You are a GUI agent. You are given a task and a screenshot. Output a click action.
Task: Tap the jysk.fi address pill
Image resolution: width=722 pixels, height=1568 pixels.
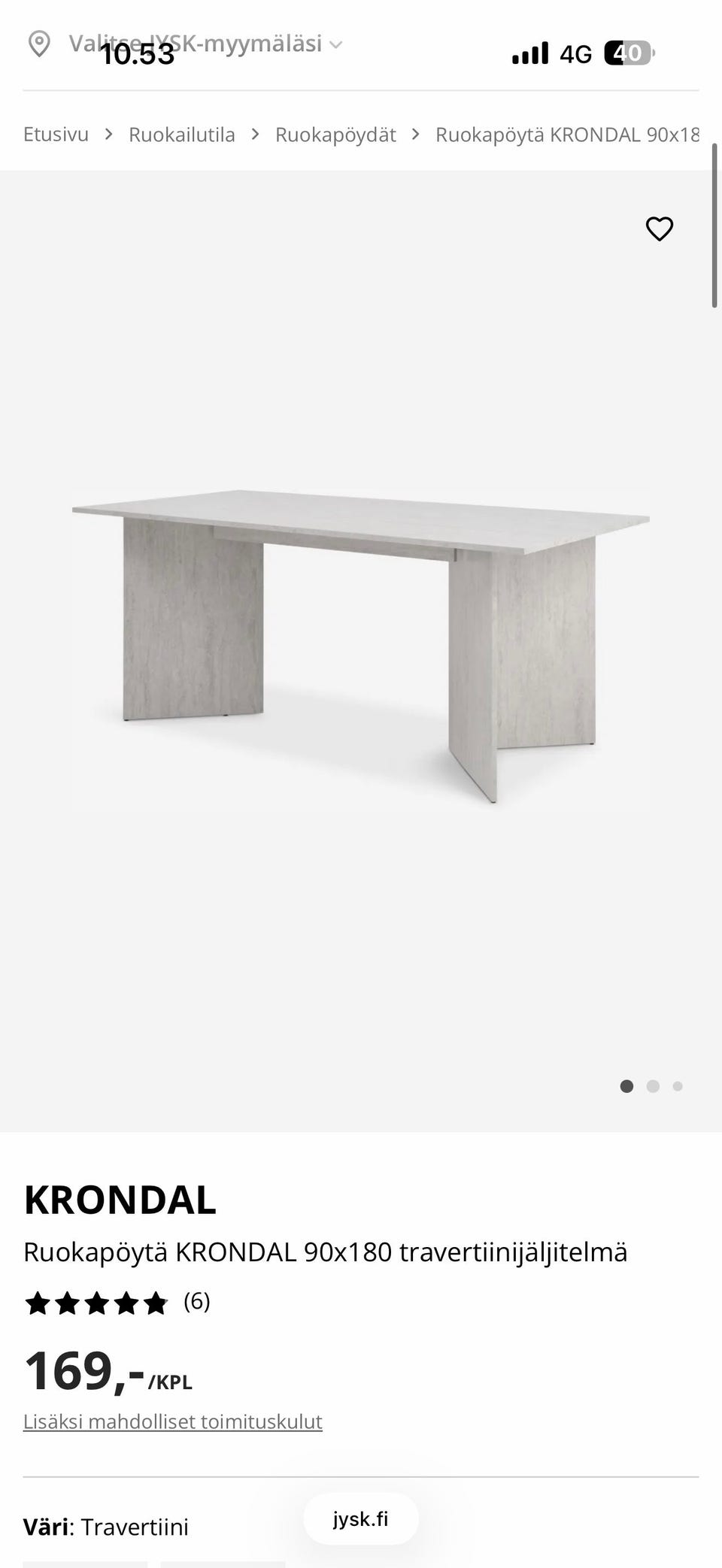tap(361, 1519)
